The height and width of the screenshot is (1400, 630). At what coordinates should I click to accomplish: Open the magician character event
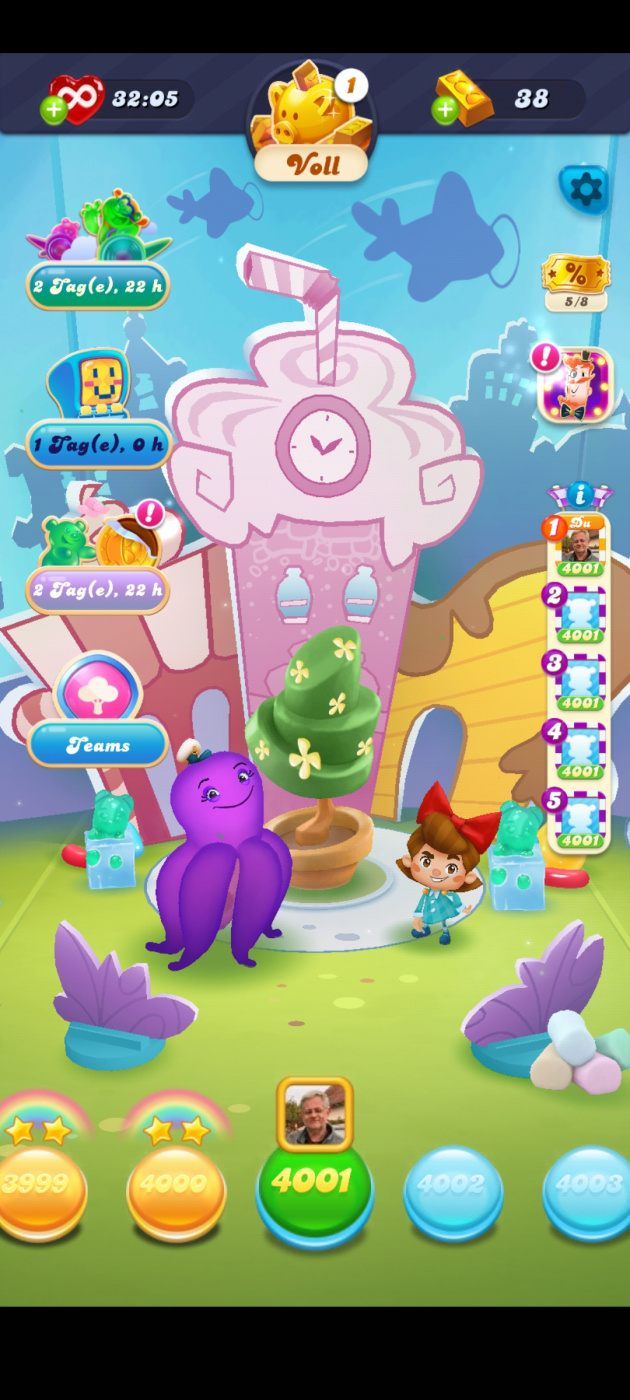[x=575, y=385]
